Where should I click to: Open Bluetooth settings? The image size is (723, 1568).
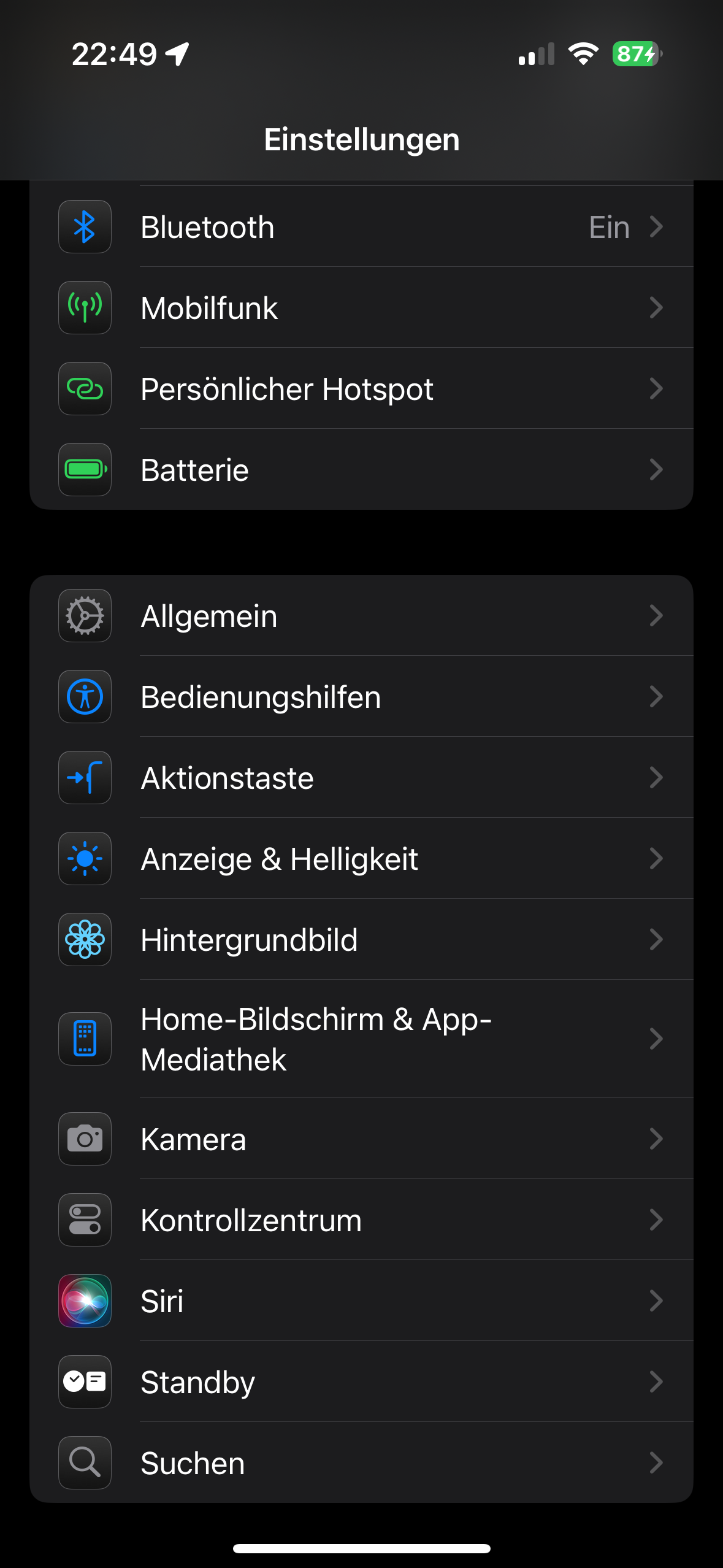click(x=361, y=227)
